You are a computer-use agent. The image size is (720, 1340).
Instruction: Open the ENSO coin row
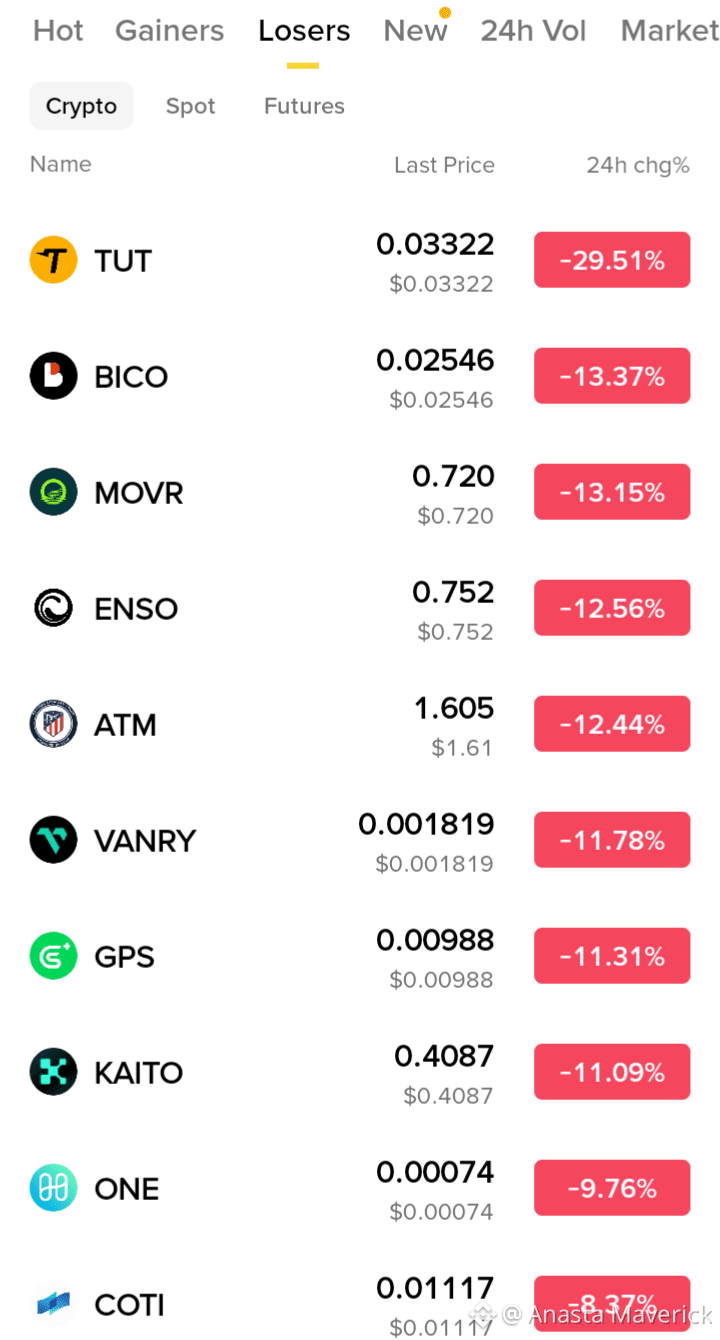tap(360, 609)
